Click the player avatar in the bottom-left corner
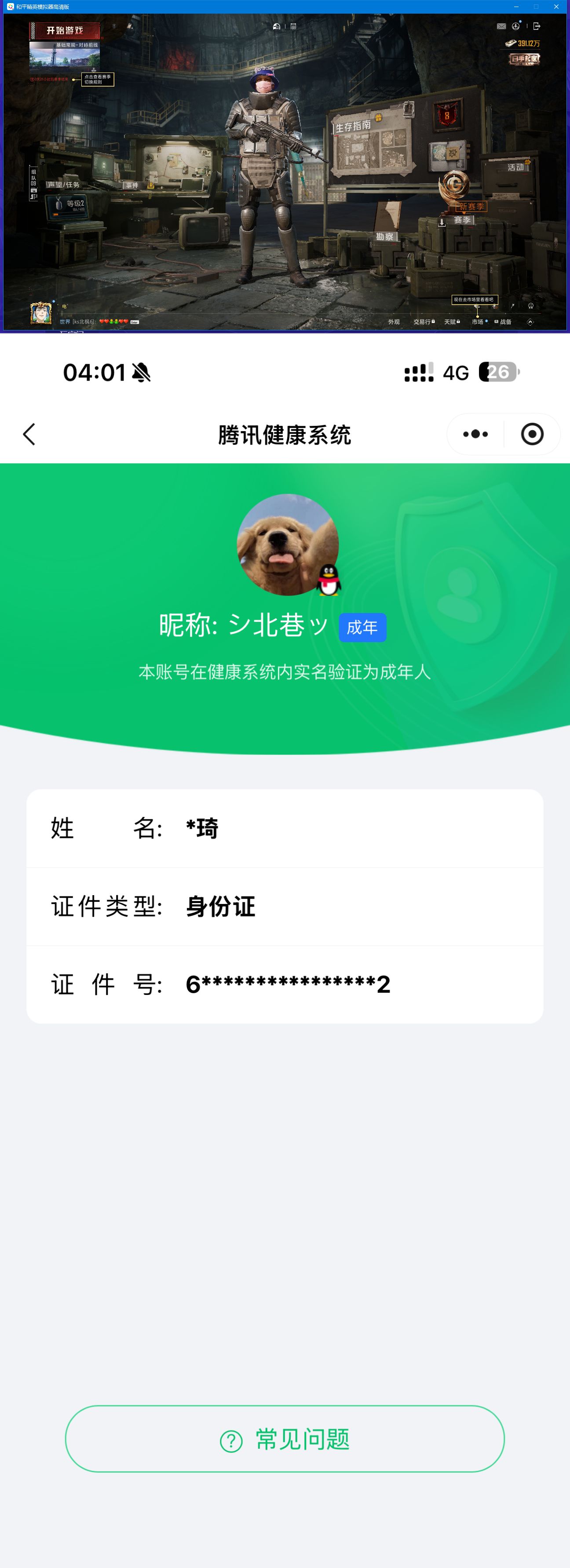Image resolution: width=570 pixels, height=1568 pixels. 41,313
